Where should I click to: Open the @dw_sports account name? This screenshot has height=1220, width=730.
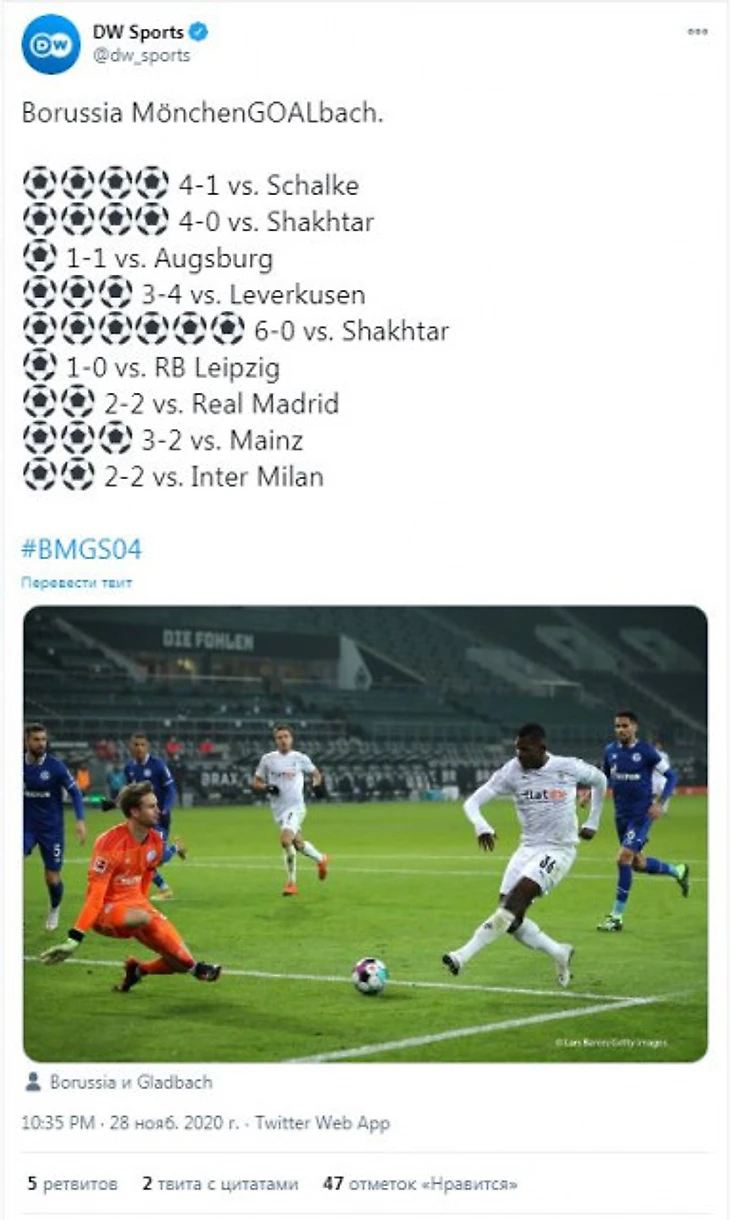pyautogui.click(x=141, y=56)
